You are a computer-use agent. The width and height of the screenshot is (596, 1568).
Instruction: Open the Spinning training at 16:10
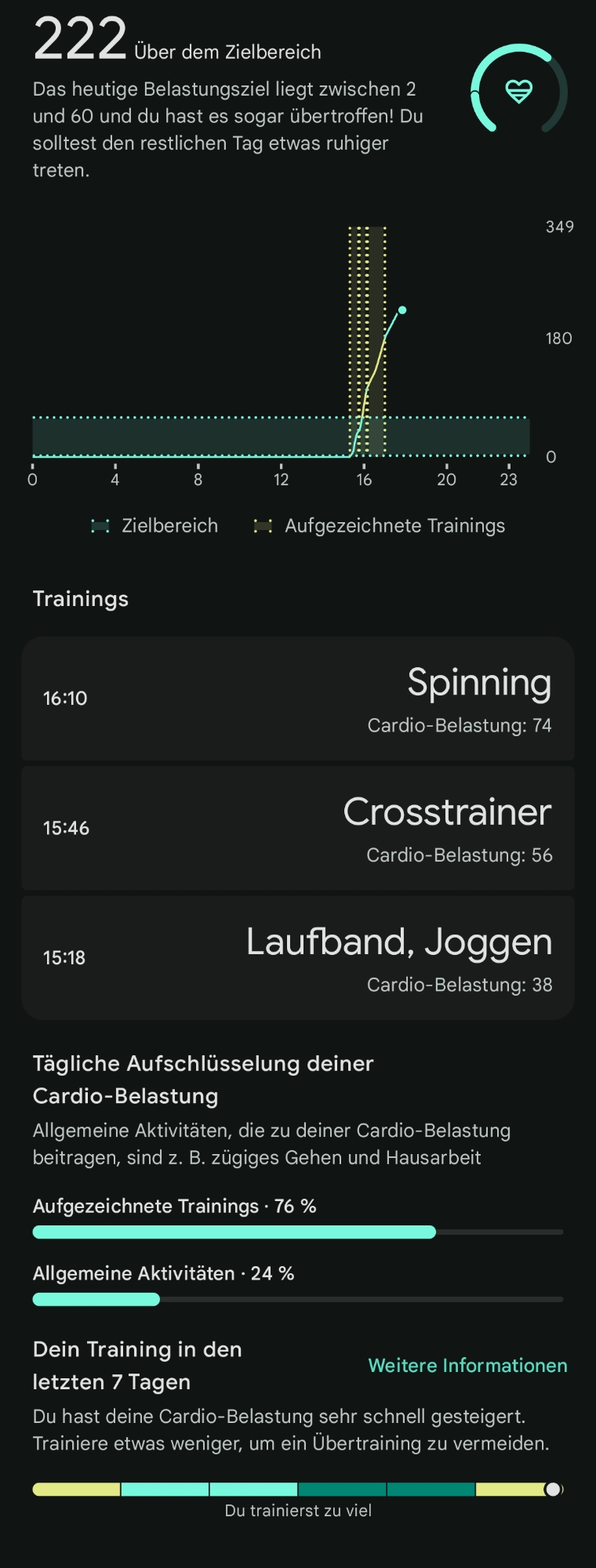click(x=298, y=699)
